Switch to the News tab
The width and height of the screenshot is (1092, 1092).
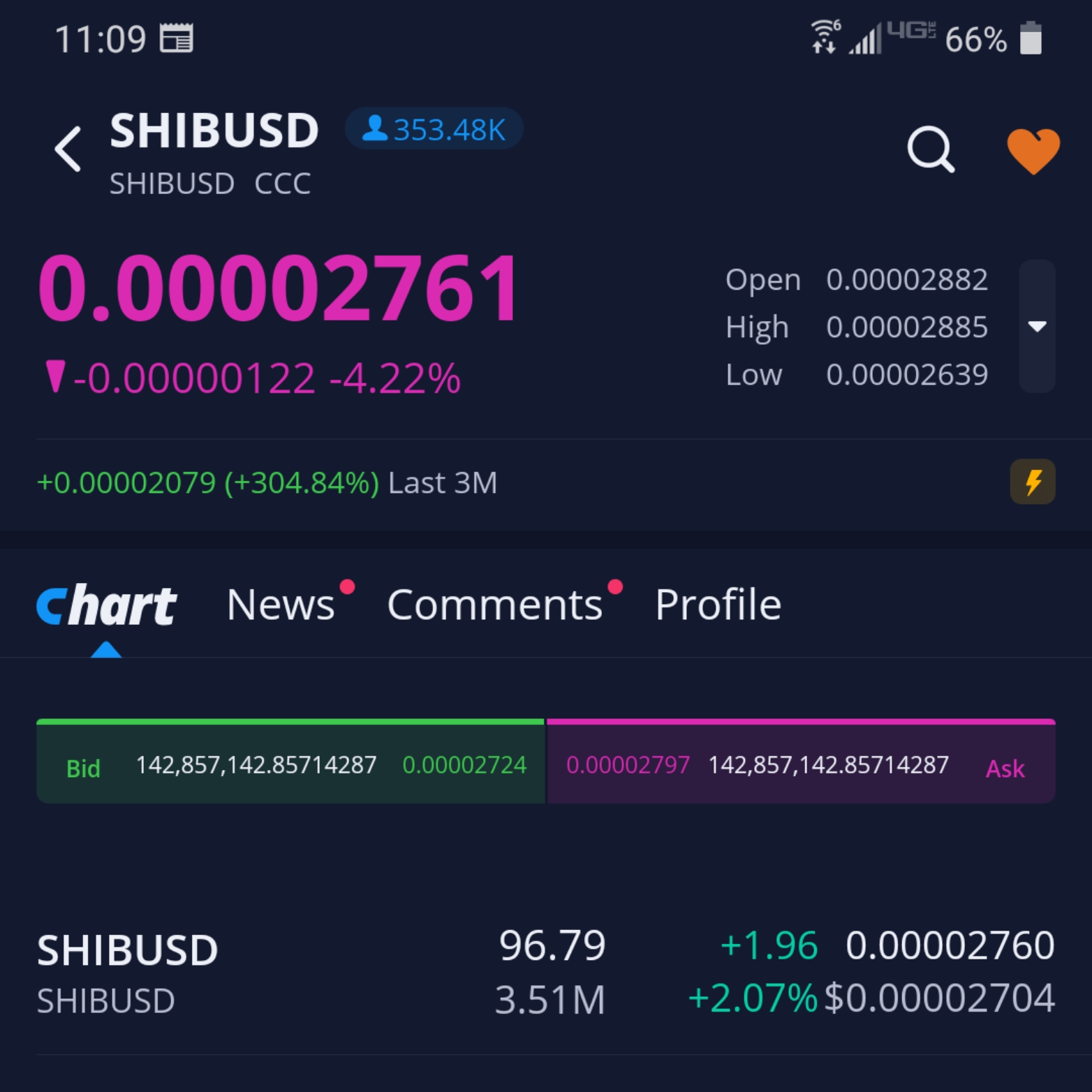281,605
